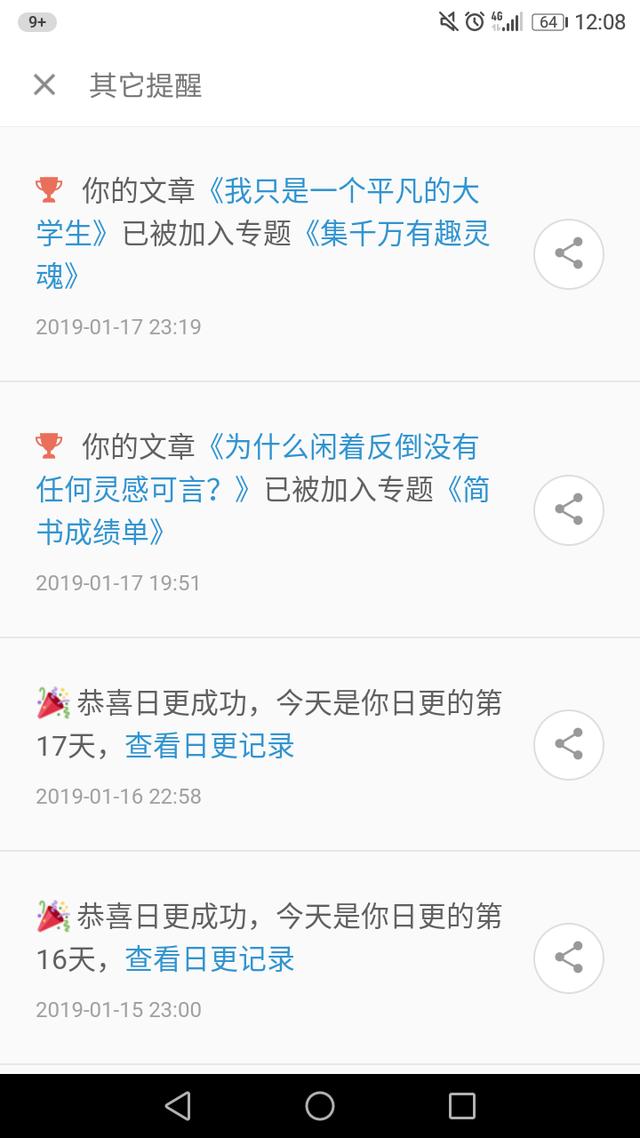Go back with the system back button

tap(178, 1105)
